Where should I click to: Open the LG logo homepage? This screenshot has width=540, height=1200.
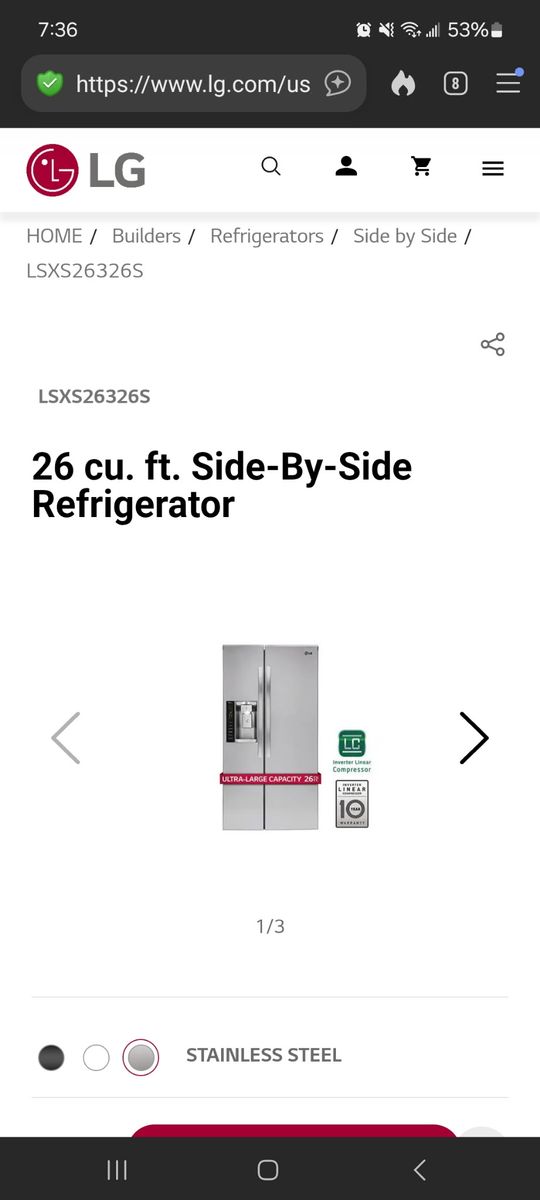click(86, 170)
